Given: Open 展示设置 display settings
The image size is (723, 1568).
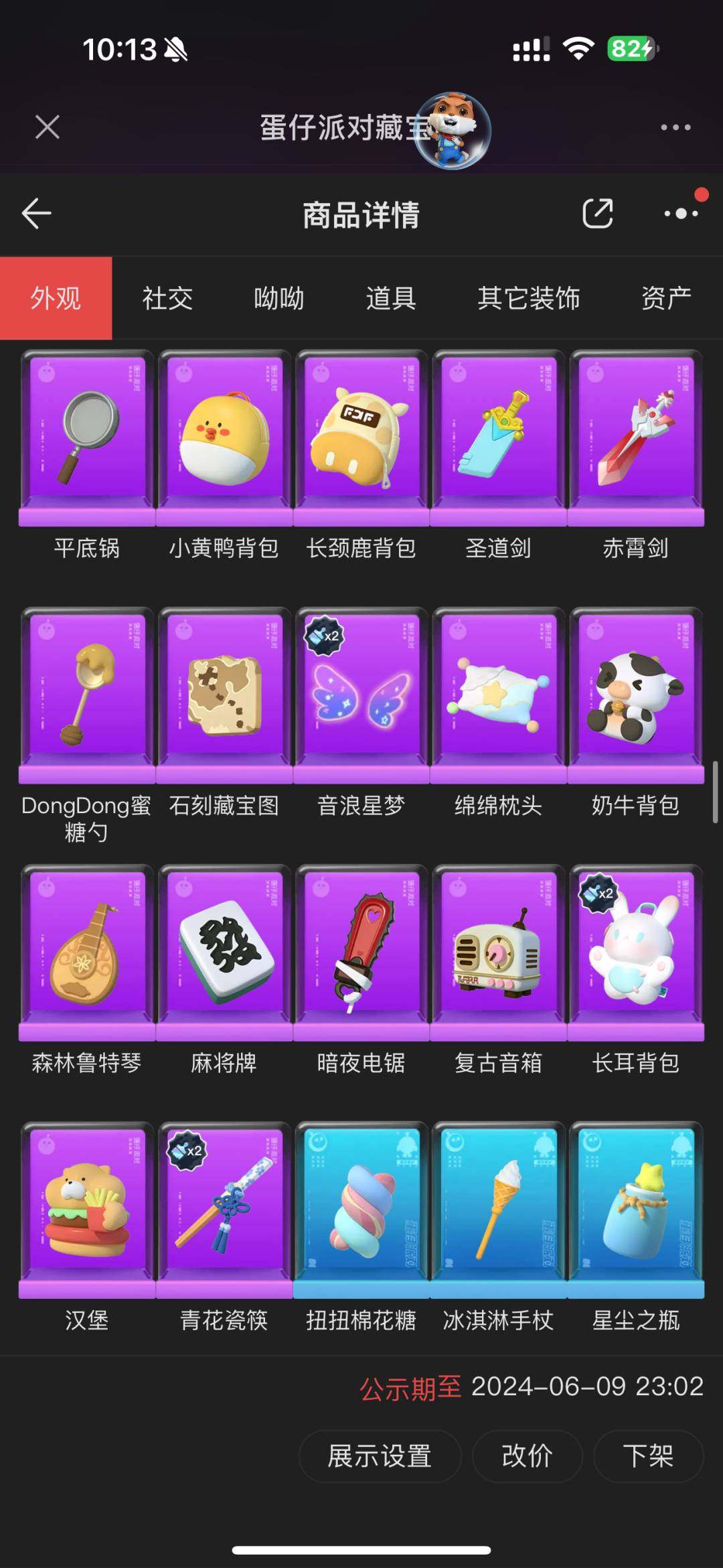Looking at the screenshot, I should tap(380, 1455).
